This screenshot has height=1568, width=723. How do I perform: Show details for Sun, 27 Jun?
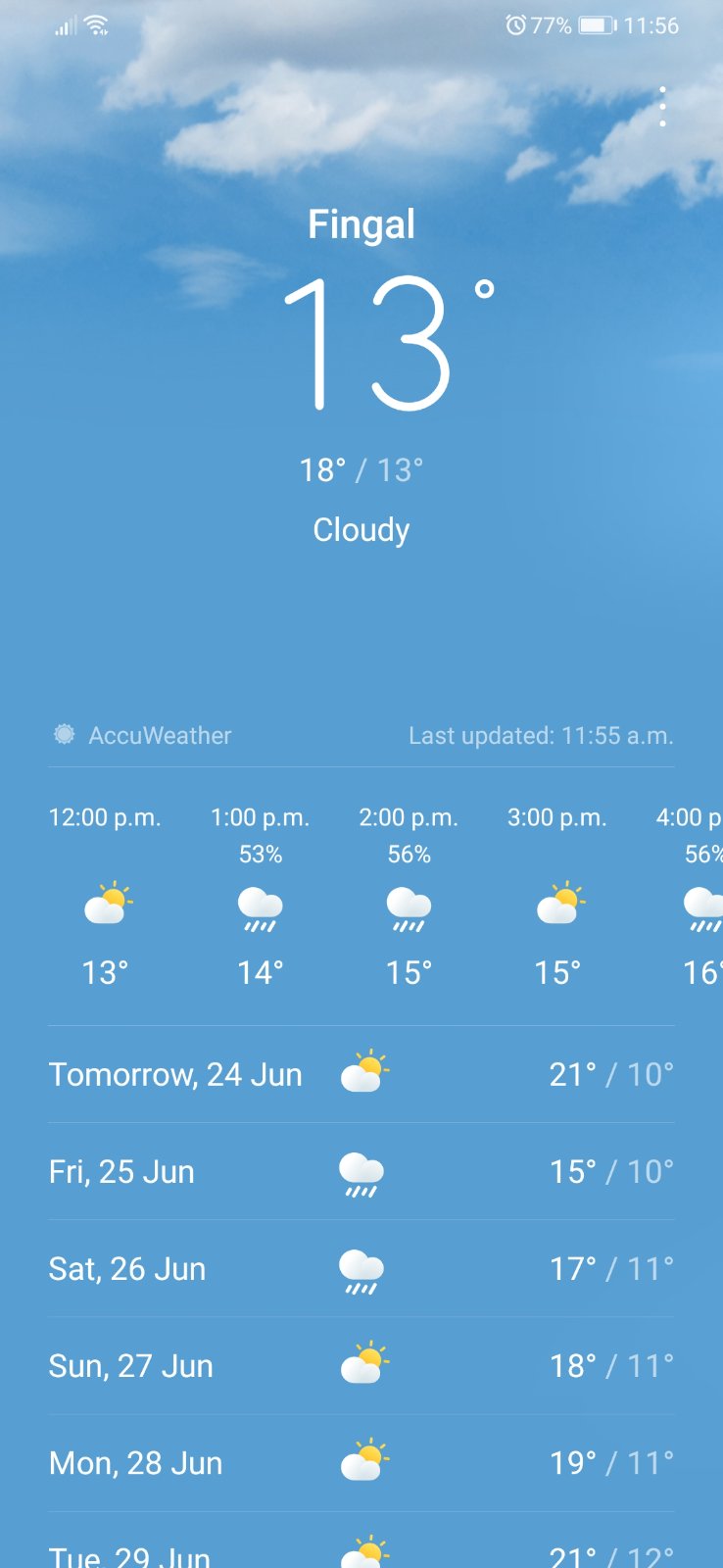(x=361, y=1365)
